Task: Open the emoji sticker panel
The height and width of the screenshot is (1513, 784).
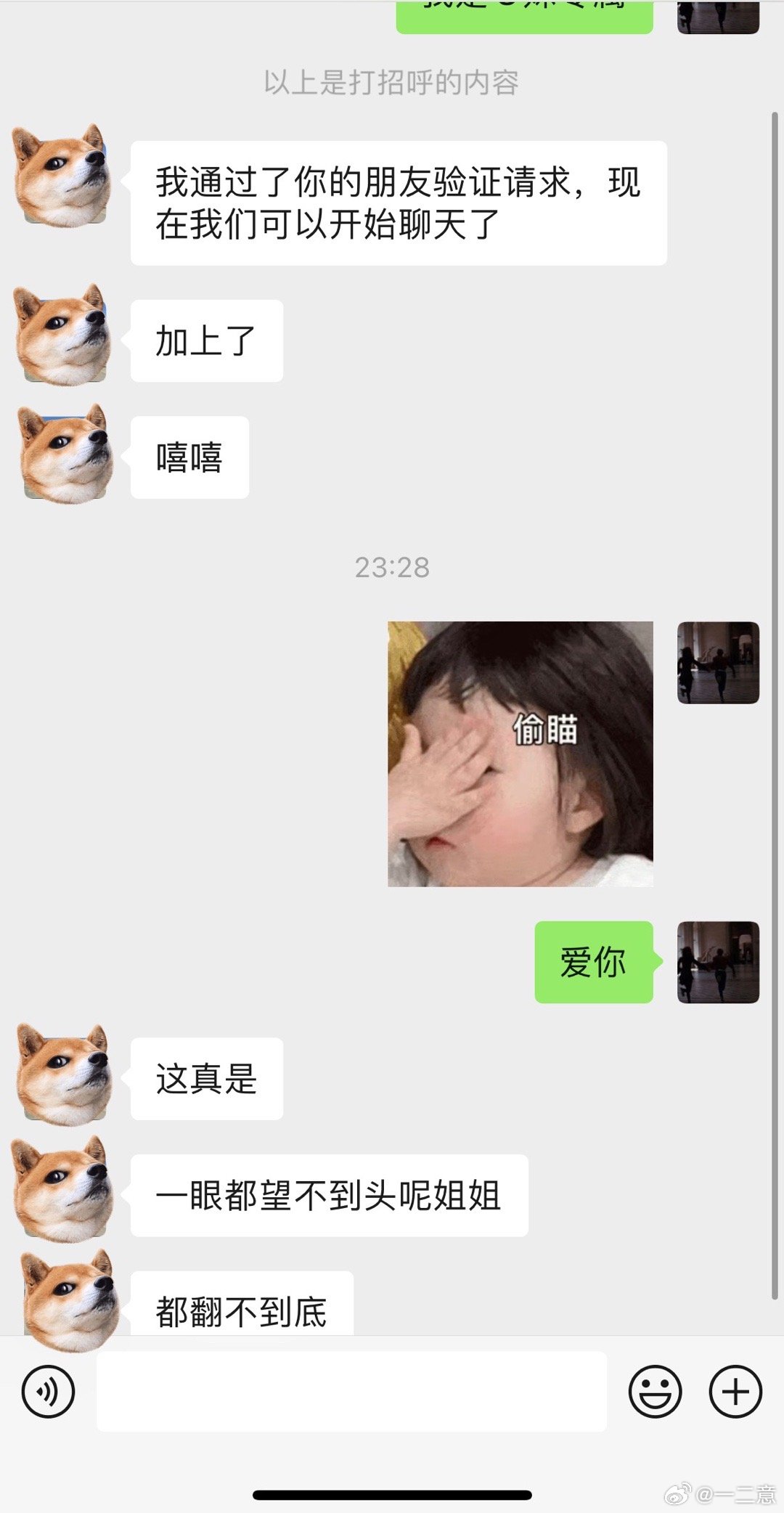Action: 655,1391
